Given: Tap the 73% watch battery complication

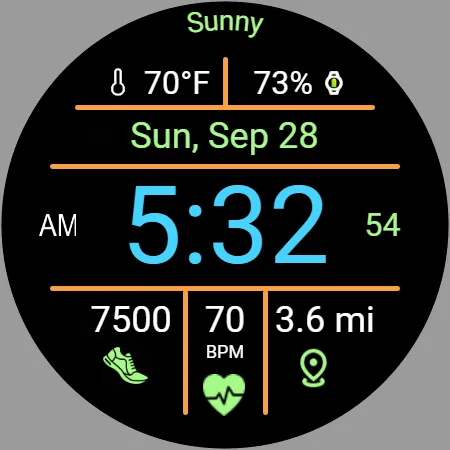Looking at the screenshot, I should [299, 82].
